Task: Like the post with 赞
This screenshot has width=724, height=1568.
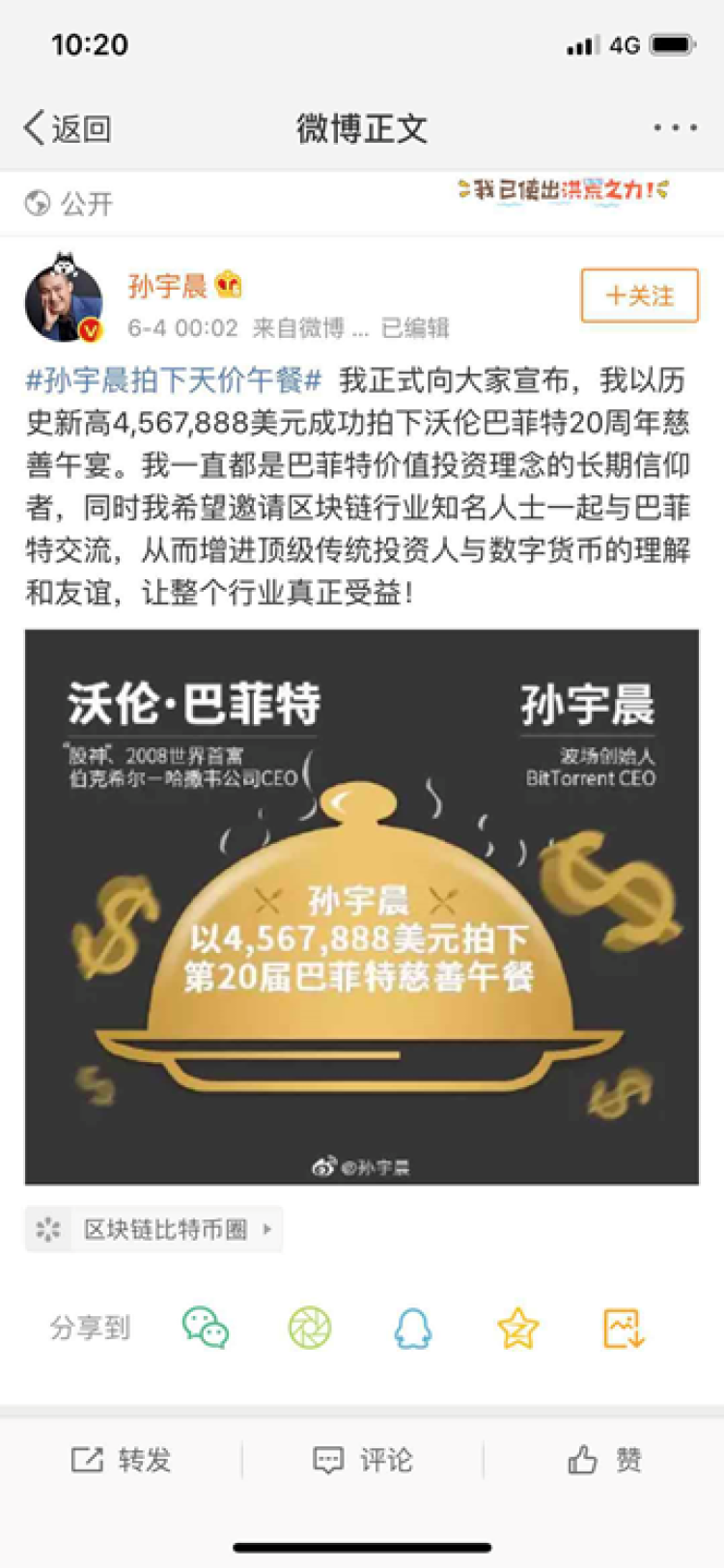Action: point(605,1460)
